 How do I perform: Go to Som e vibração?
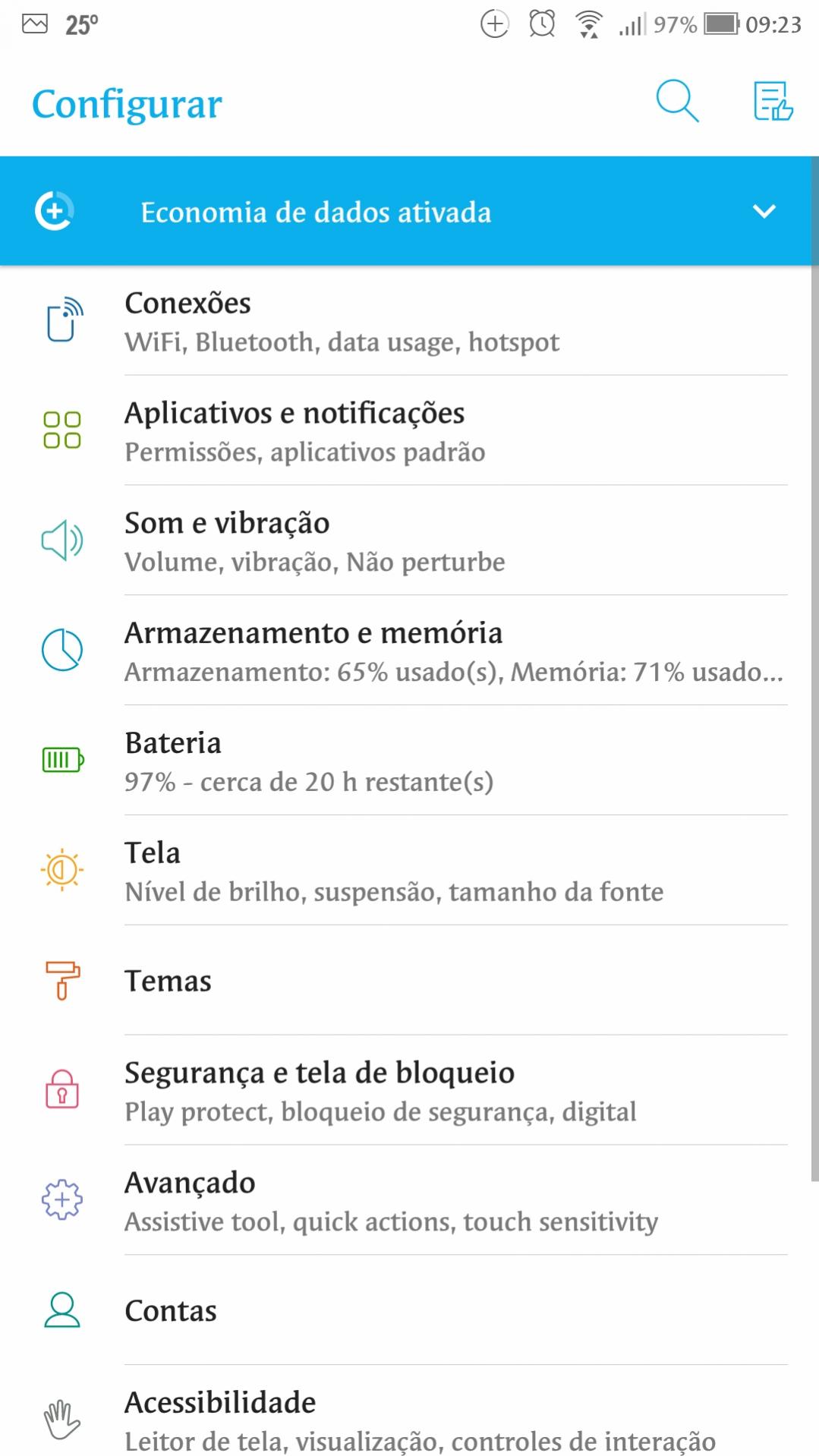pyautogui.click(x=409, y=540)
